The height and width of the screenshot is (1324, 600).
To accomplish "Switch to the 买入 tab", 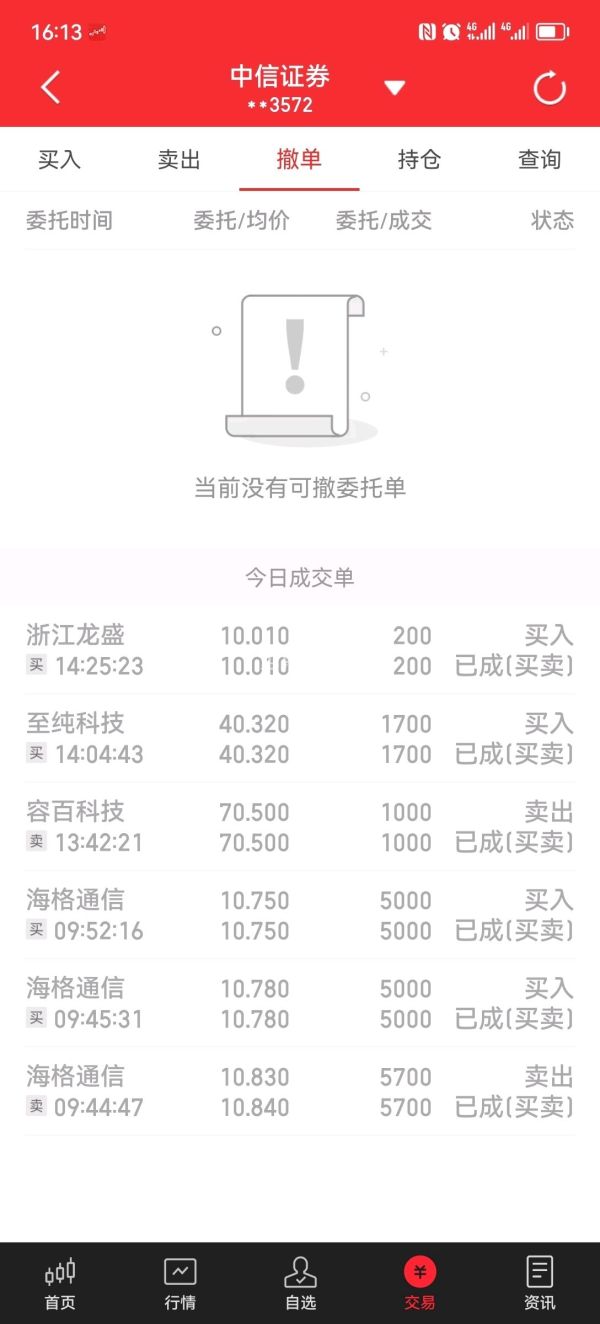I will [59, 160].
